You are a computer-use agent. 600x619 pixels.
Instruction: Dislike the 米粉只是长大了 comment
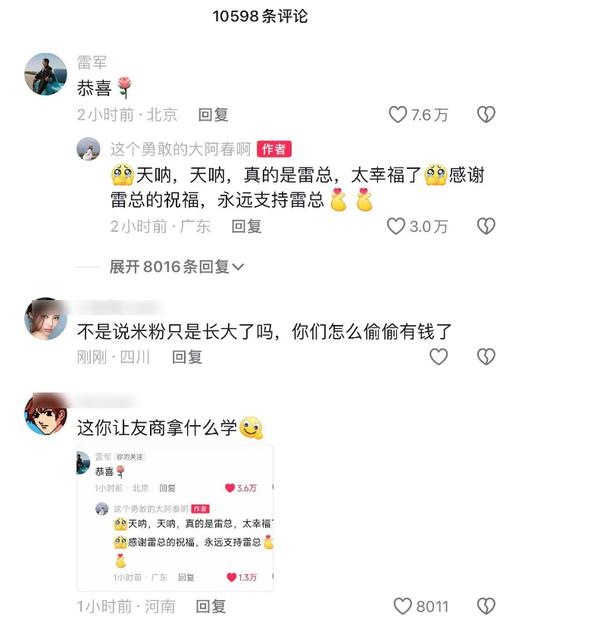[485, 356]
